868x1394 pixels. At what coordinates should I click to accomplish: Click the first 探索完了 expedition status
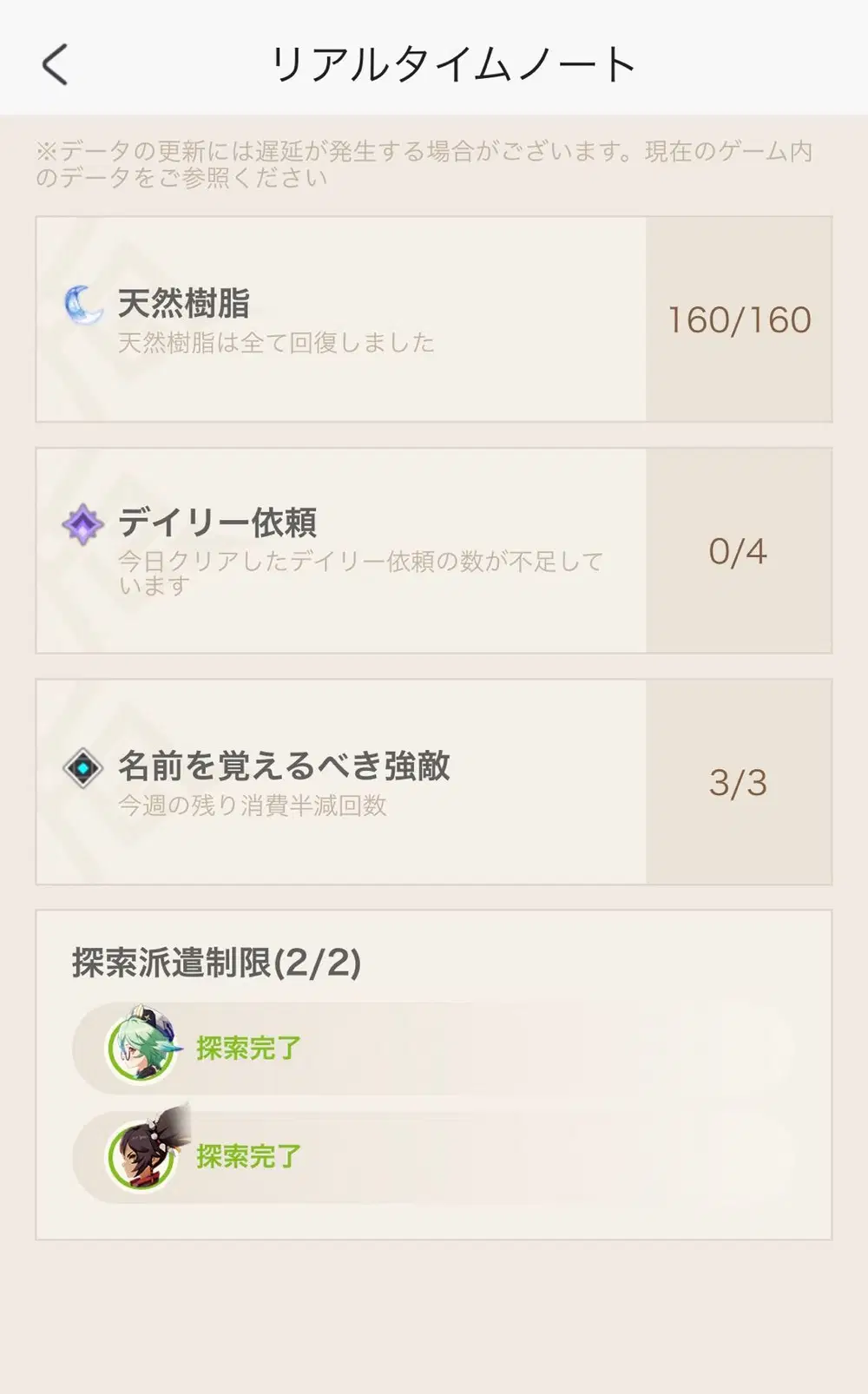(249, 1049)
